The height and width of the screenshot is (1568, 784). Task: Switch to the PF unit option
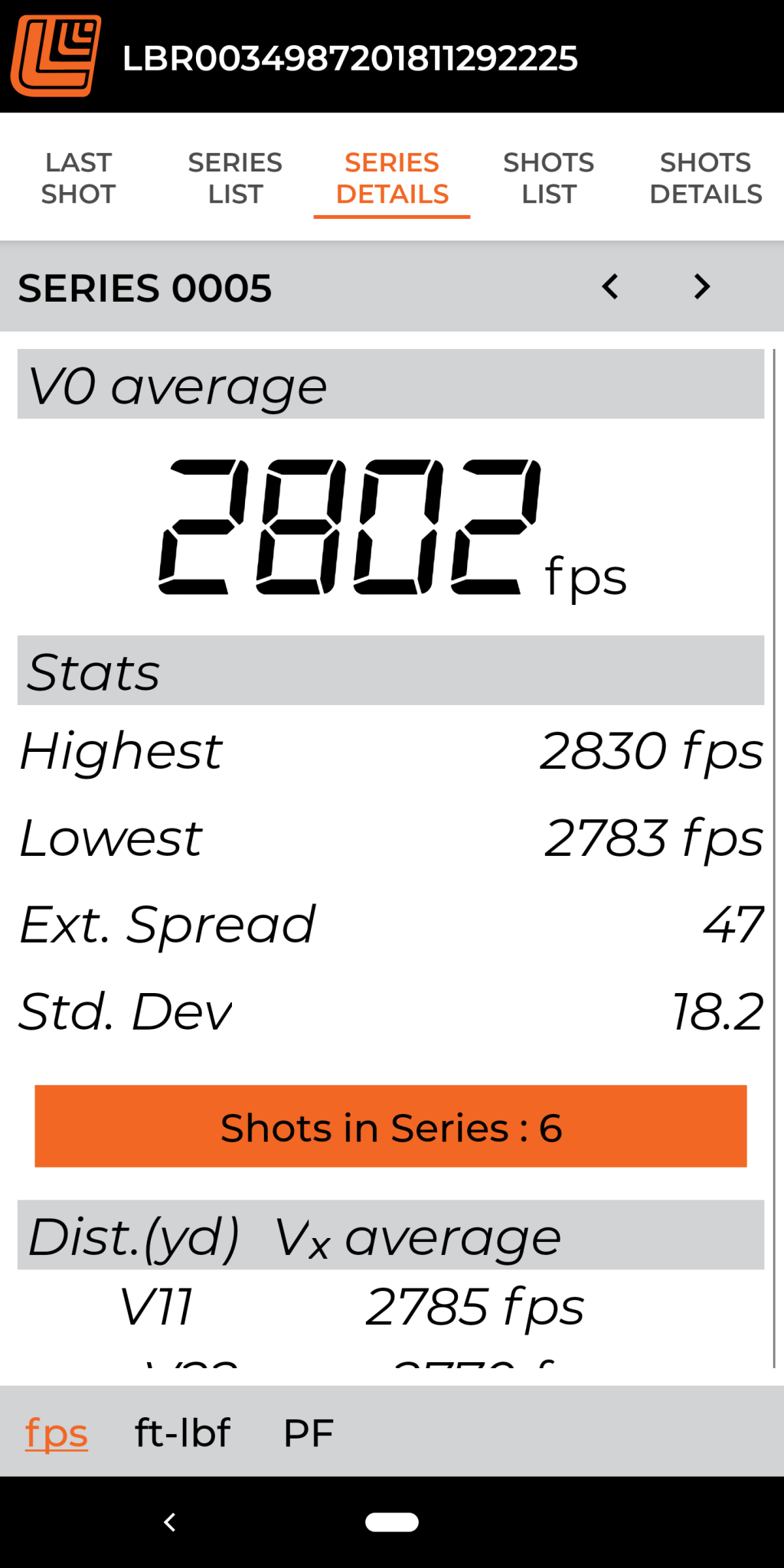(309, 1432)
